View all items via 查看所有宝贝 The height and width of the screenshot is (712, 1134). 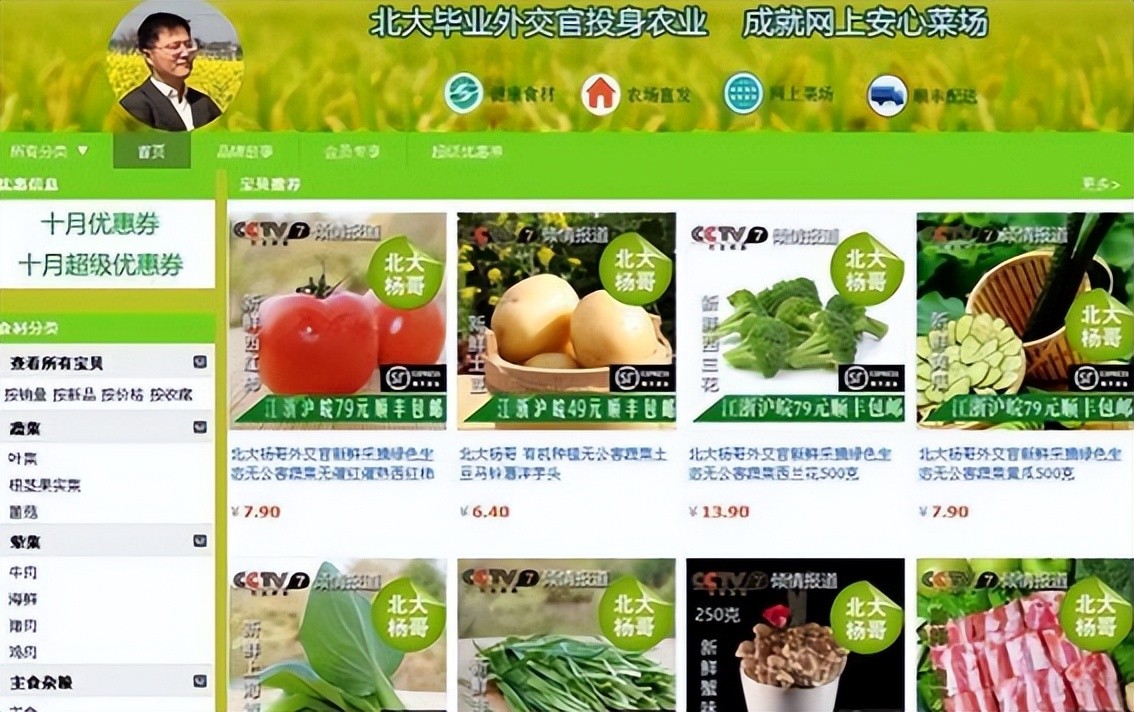point(56,363)
